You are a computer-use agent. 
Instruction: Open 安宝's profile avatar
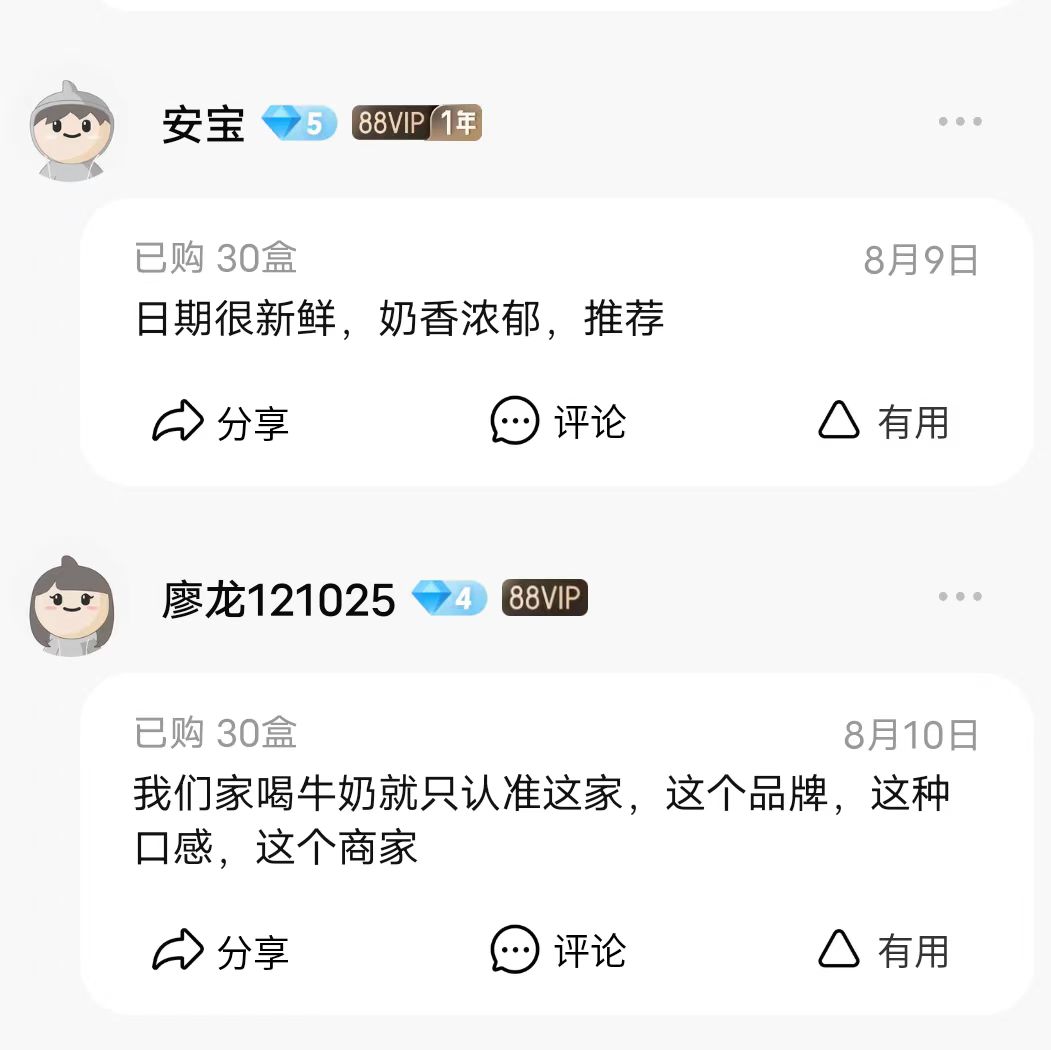click(x=67, y=130)
